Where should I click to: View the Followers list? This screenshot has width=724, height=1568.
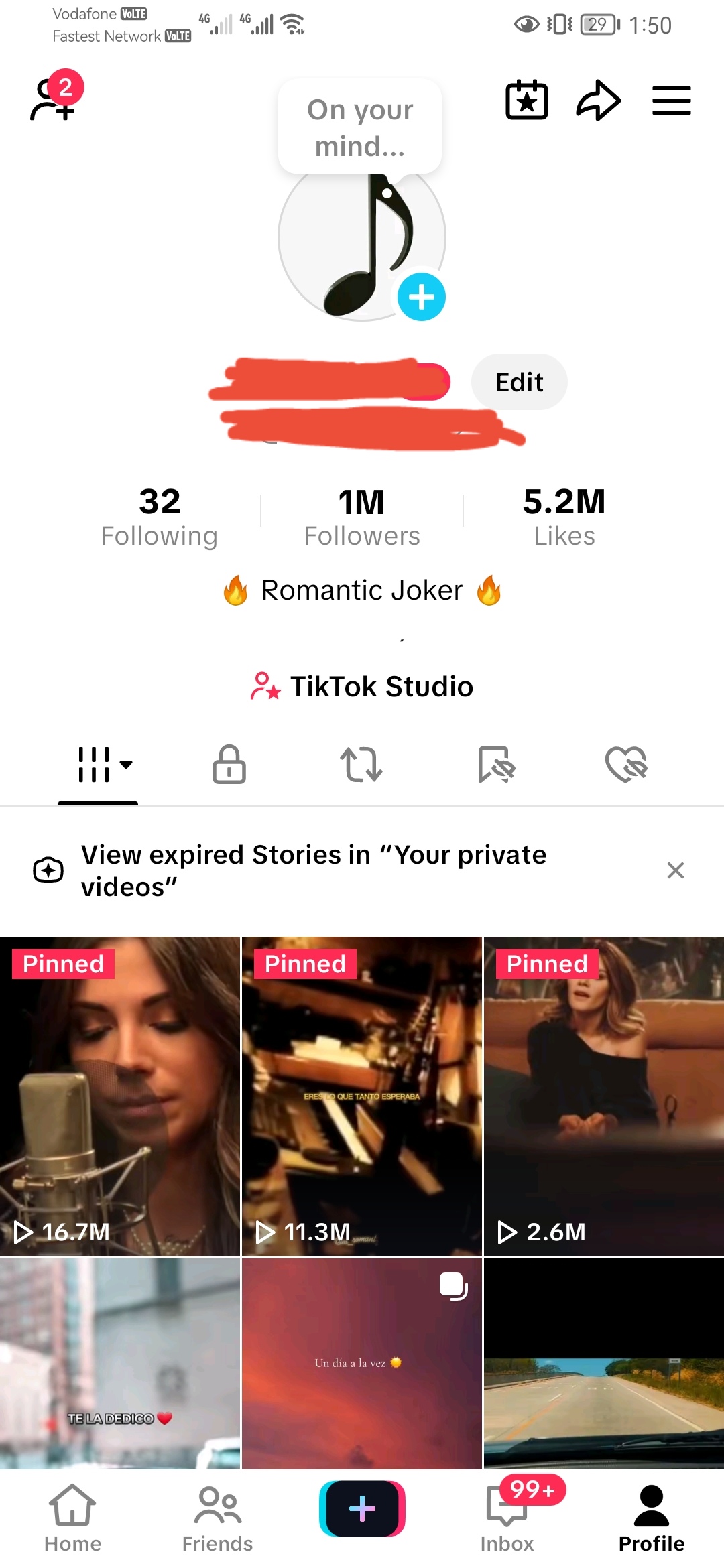click(362, 517)
